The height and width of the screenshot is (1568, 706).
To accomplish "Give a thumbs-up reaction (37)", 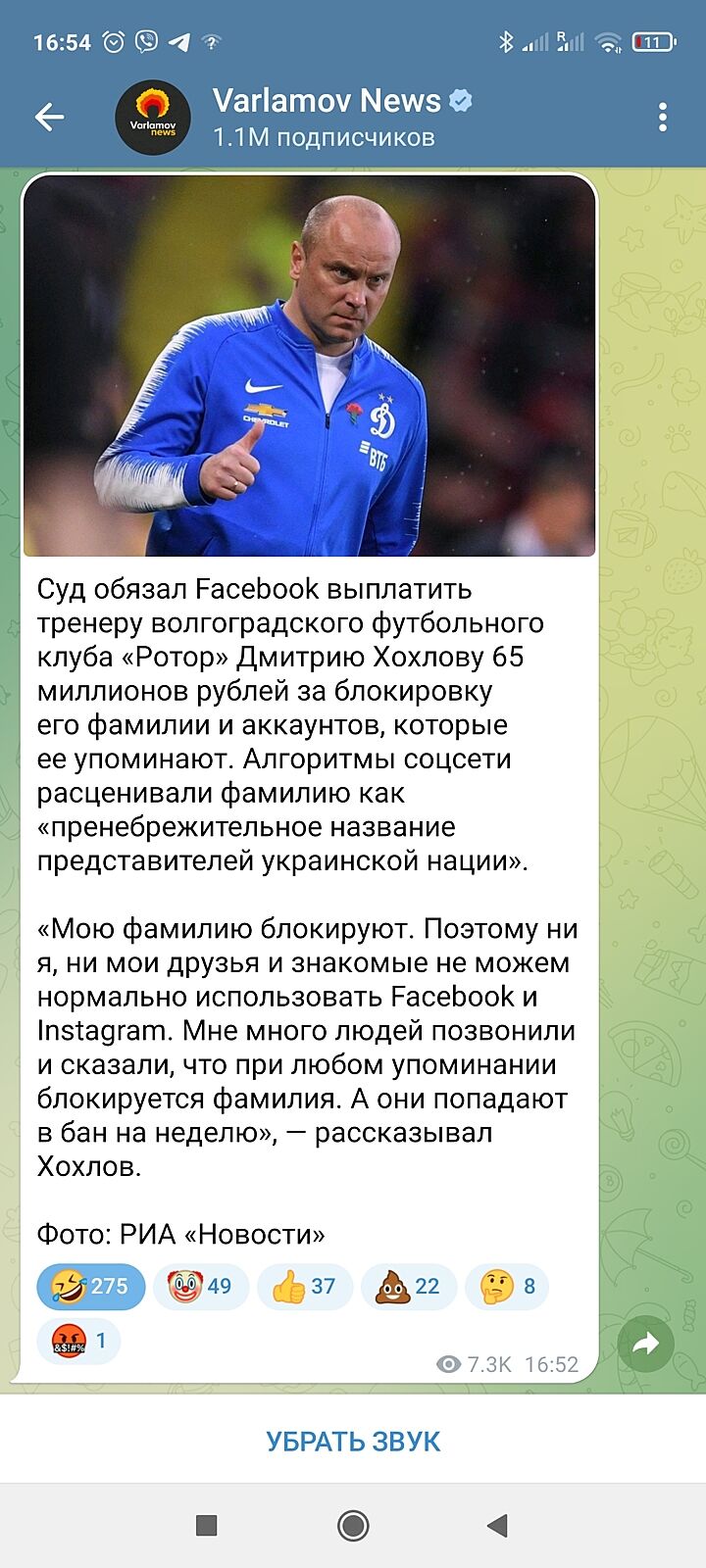I will [304, 1287].
